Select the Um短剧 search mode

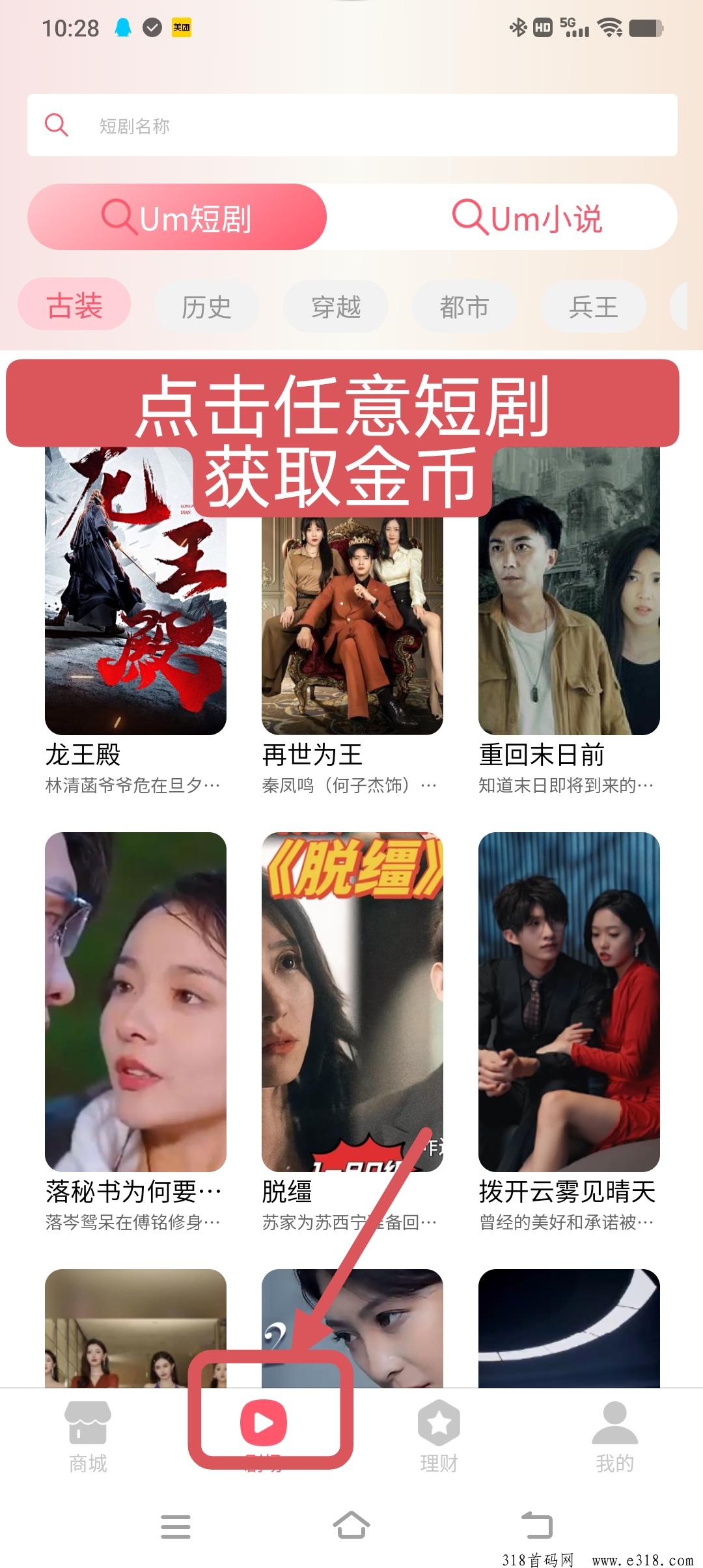click(x=176, y=217)
